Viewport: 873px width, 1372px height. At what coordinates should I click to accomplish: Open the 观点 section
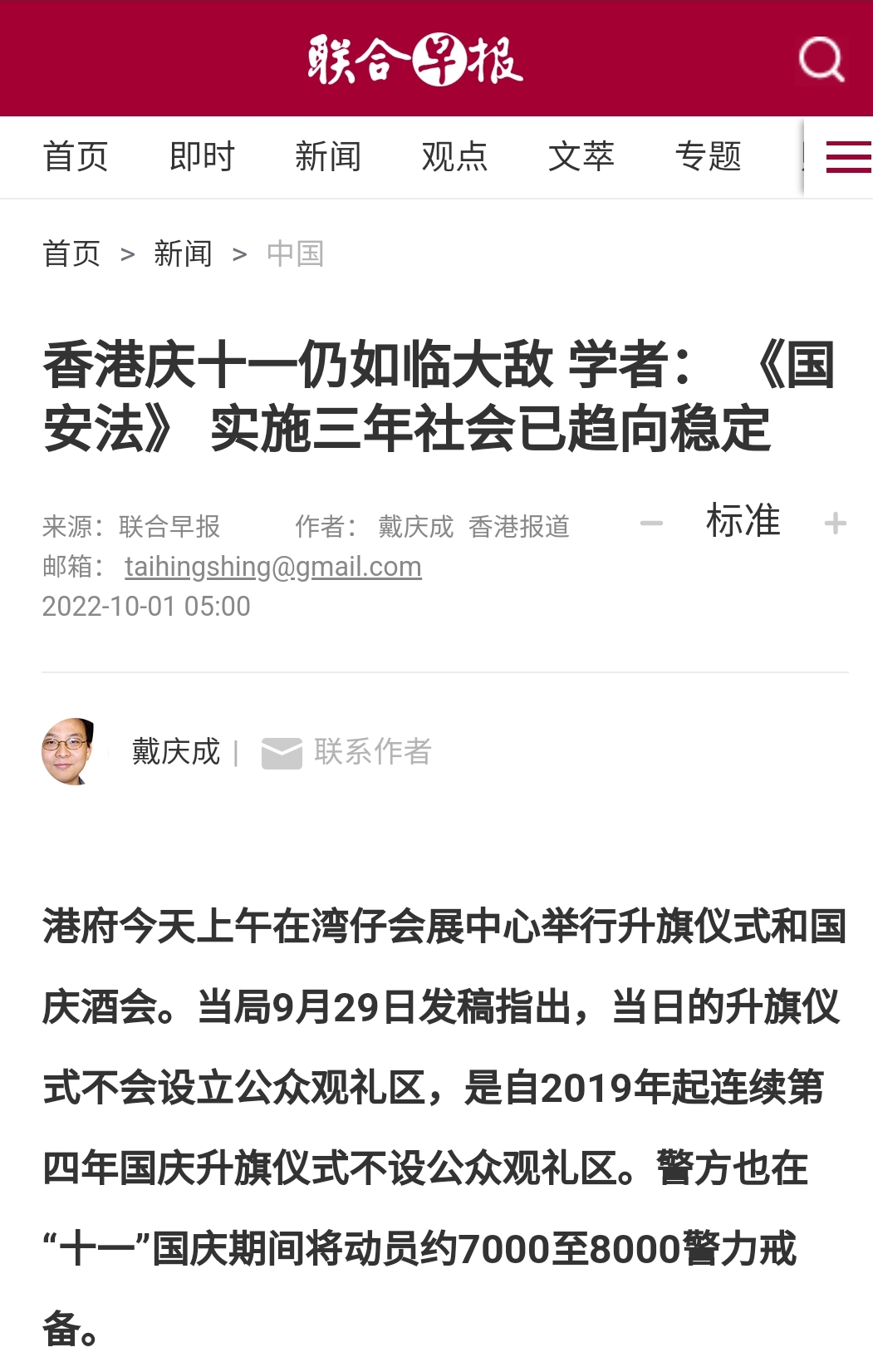(x=454, y=157)
